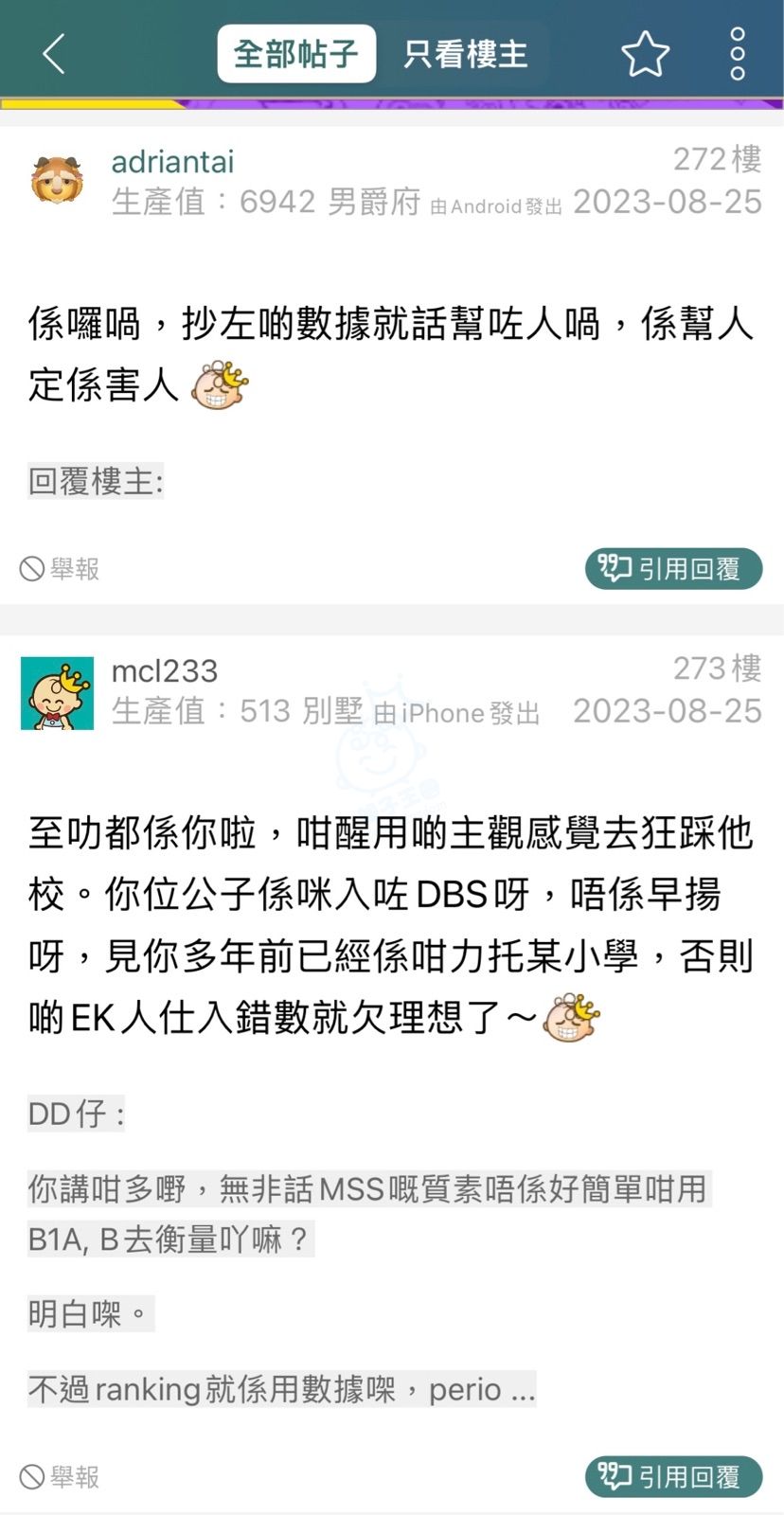Screen dimensions: 784x1515
Task: Open mcl233's profile avatar
Action: (x=57, y=693)
